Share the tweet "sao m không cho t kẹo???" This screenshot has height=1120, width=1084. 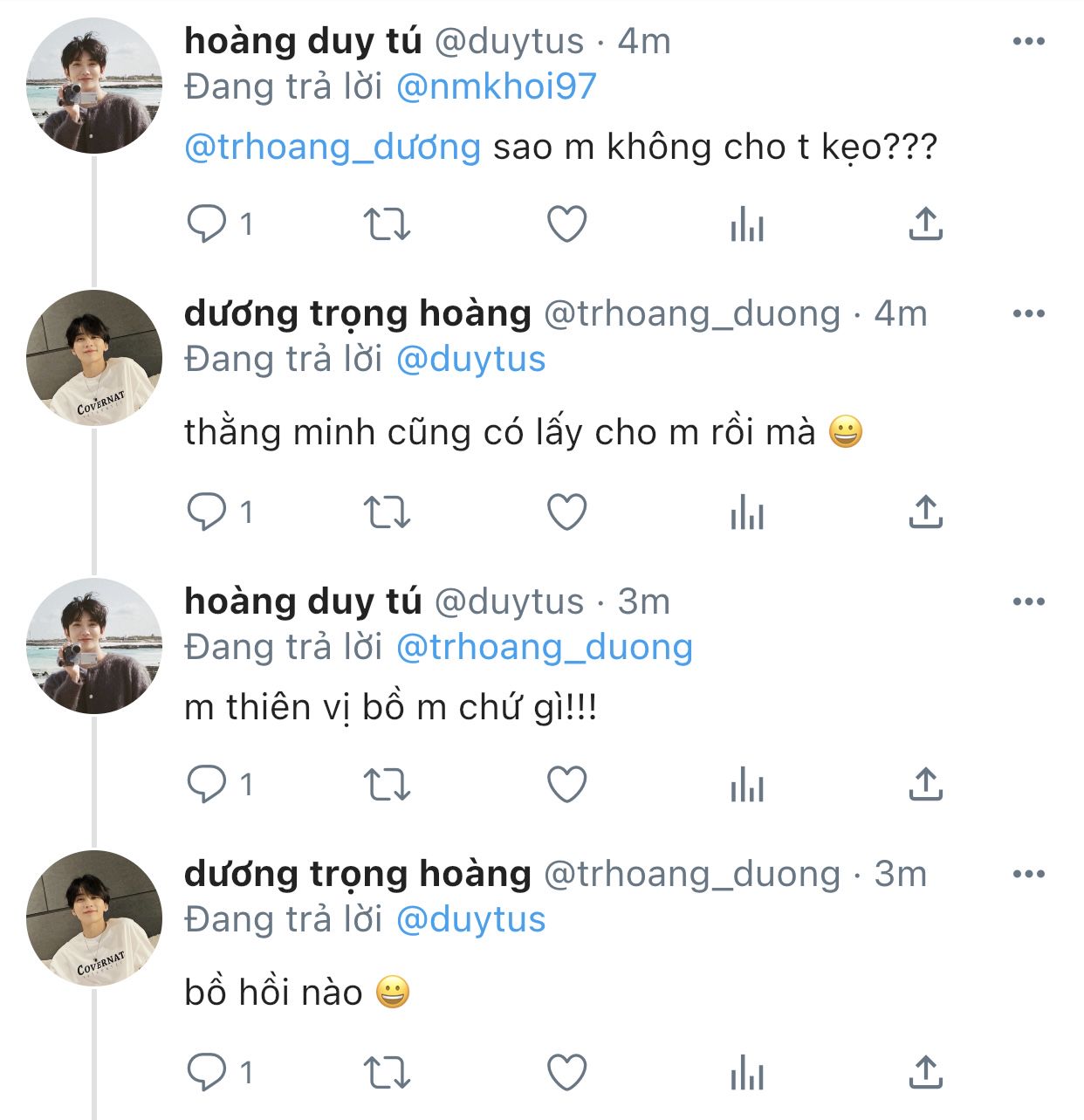click(925, 225)
